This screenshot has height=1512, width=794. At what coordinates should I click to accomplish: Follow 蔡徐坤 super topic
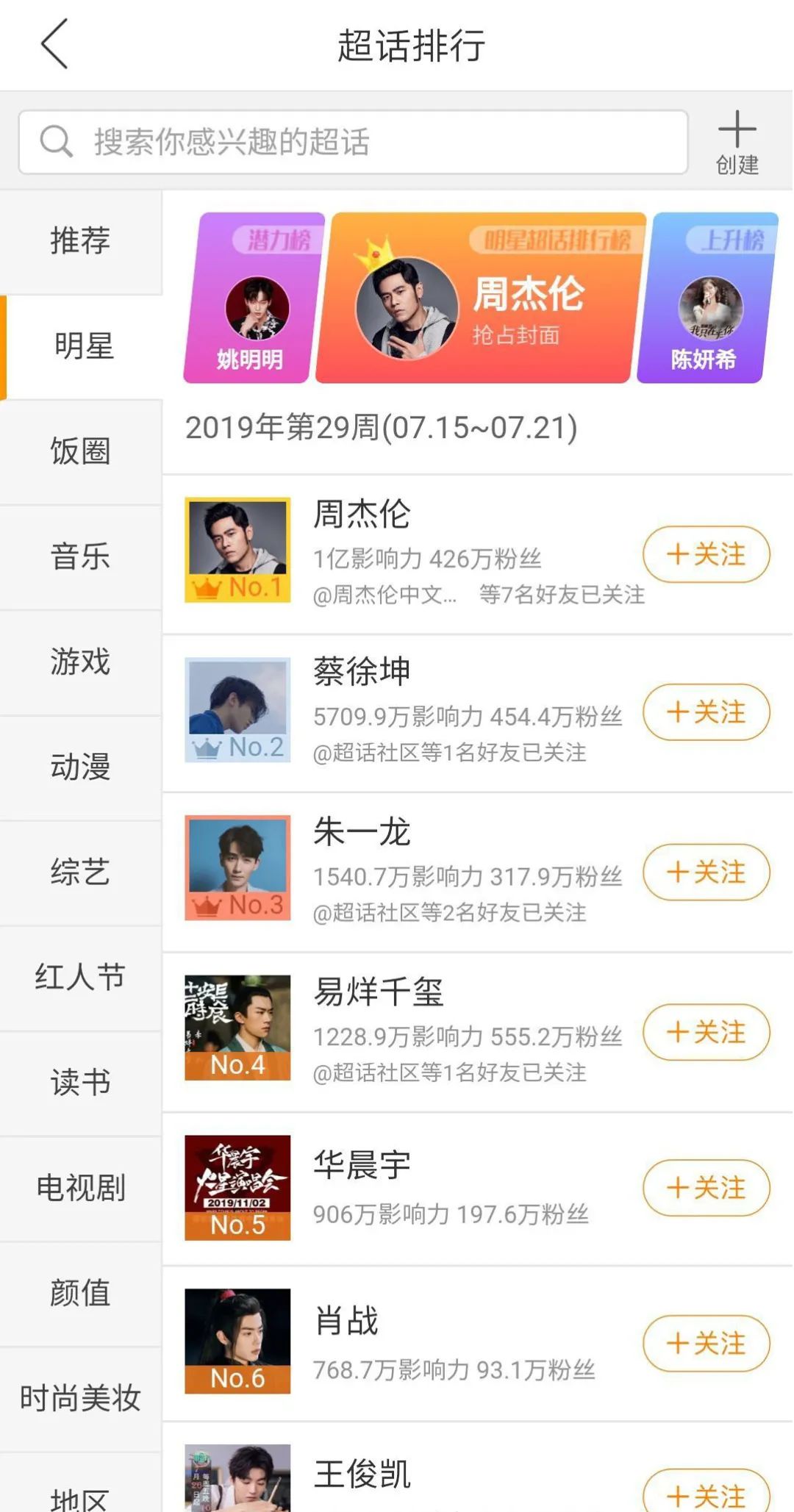tap(707, 712)
